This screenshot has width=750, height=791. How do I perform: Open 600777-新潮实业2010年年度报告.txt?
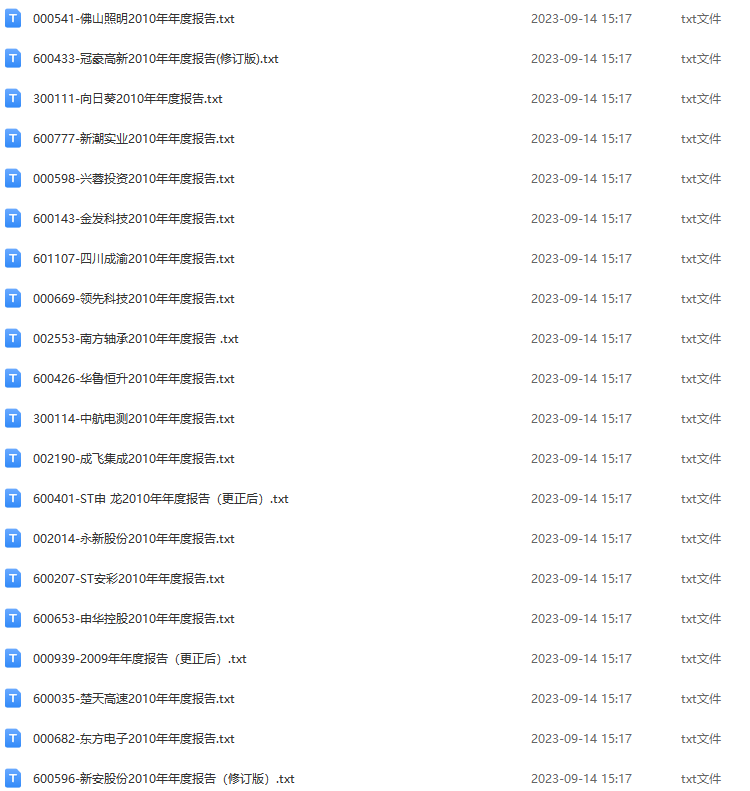(133, 139)
